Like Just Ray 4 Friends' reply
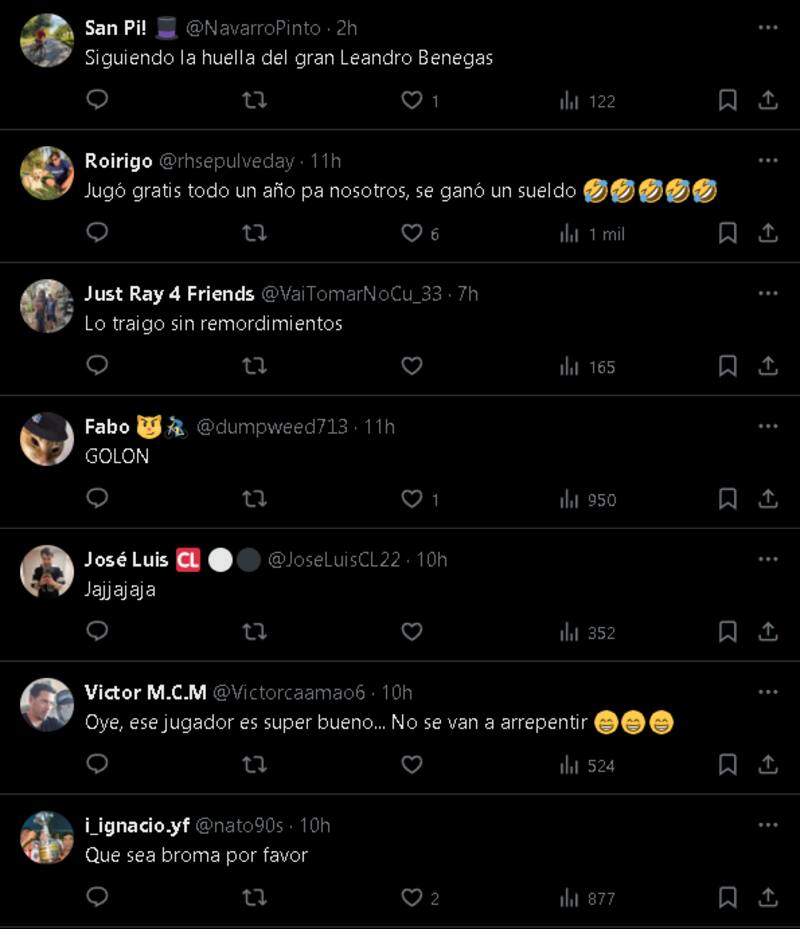Viewport: 800px width, 929px height. click(412, 366)
